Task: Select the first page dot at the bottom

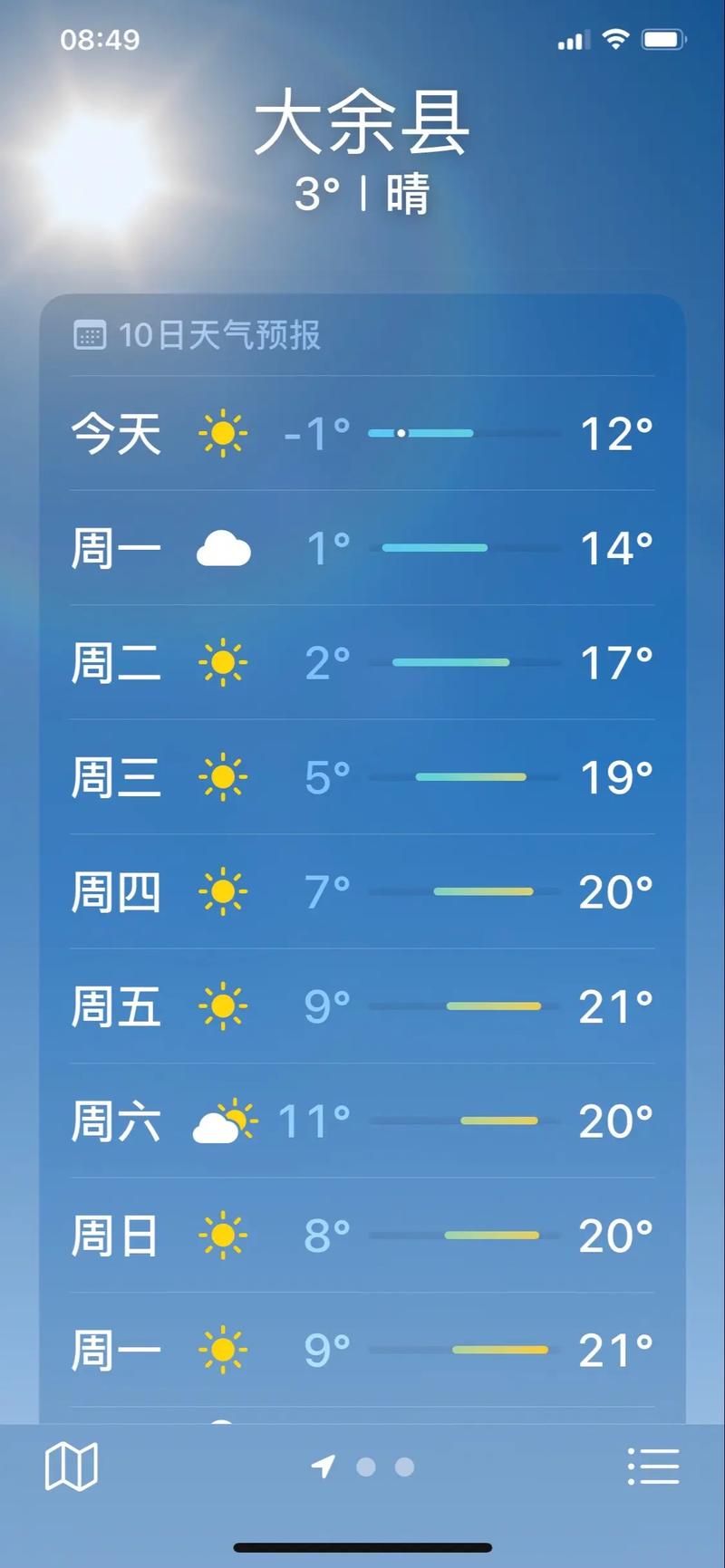Action: click(366, 1468)
